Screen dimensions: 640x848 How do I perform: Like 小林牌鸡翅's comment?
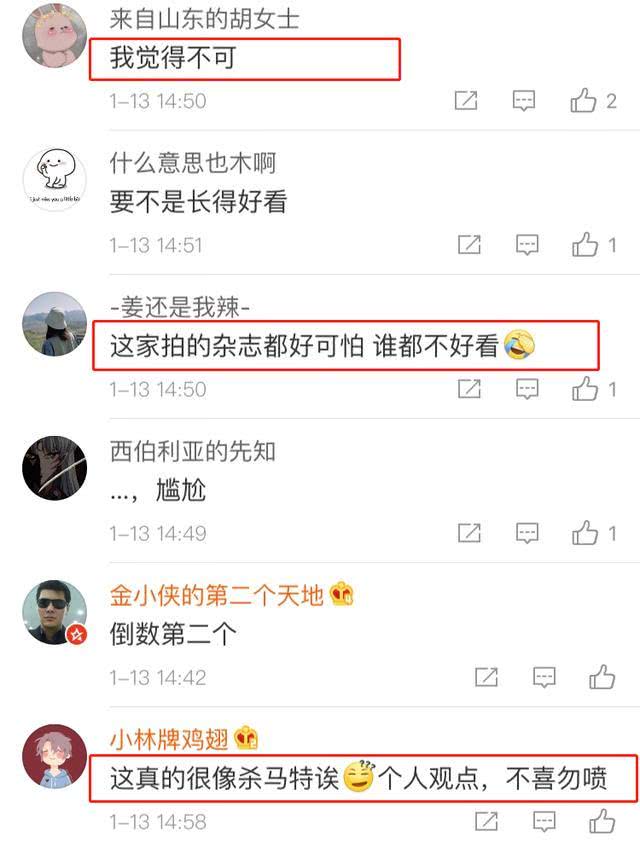602,822
